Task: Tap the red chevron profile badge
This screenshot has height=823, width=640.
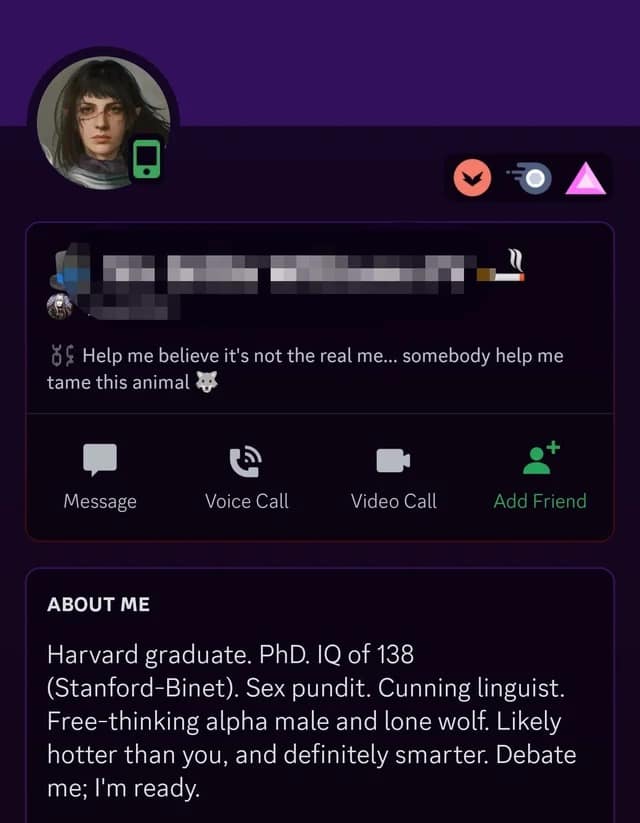Action: tap(472, 179)
